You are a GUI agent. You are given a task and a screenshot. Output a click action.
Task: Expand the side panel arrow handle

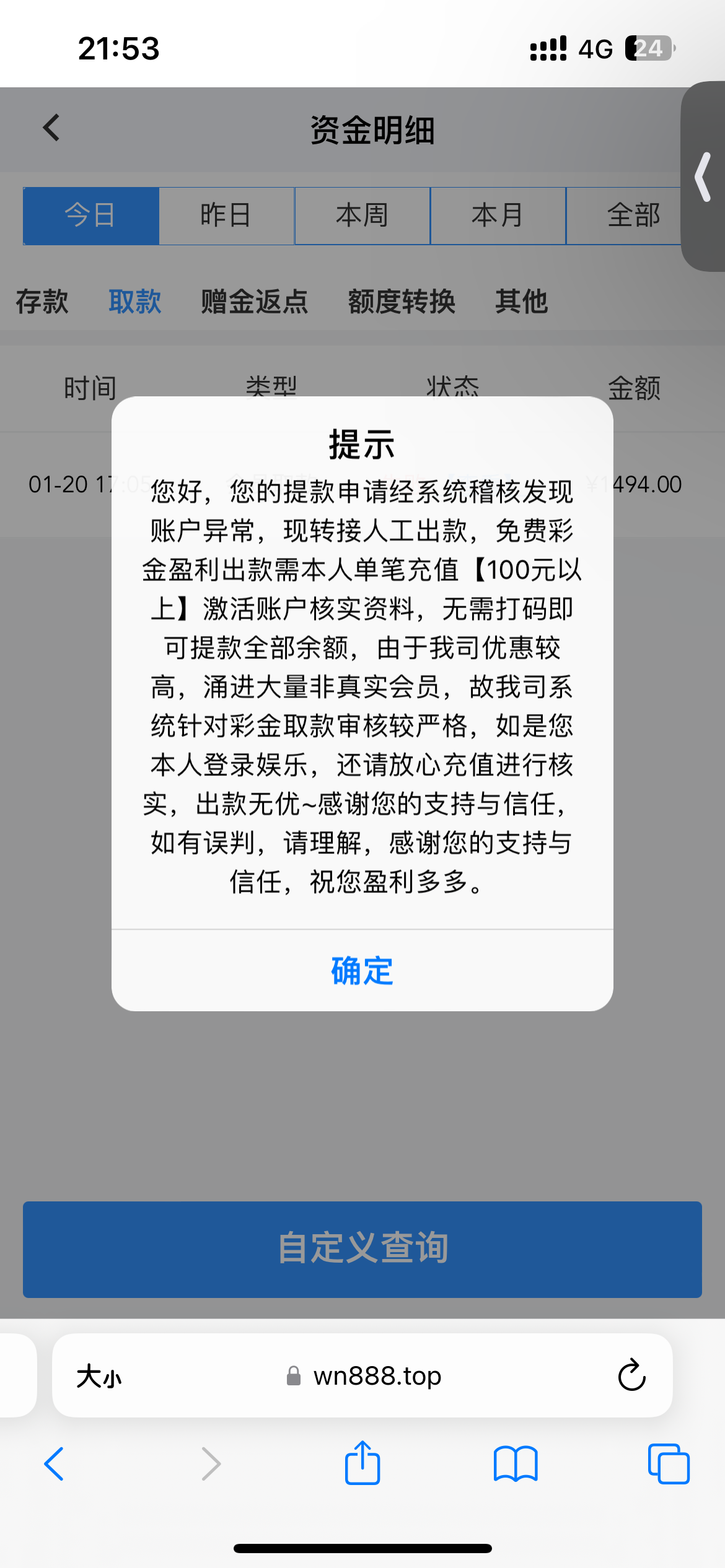click(x=703, y=176)
